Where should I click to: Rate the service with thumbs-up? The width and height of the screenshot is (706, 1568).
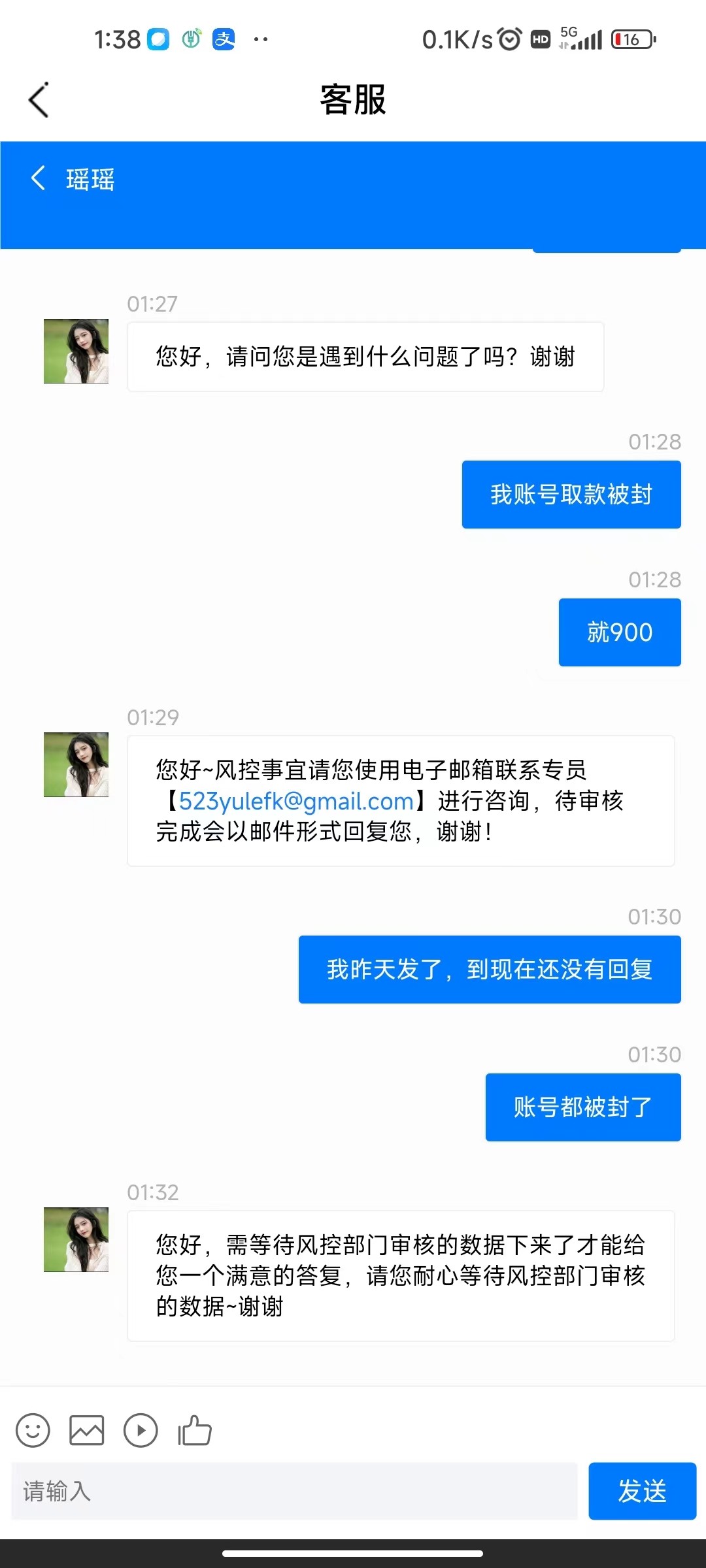click(195, 1431)
